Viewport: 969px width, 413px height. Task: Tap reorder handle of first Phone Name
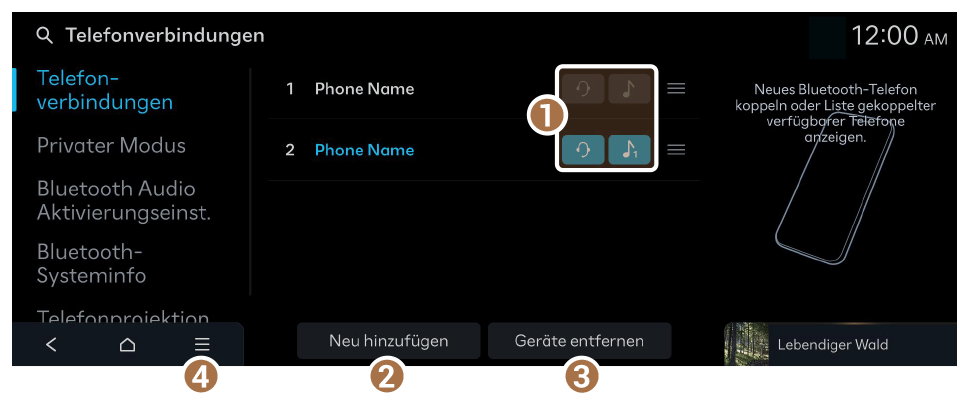click(x=676, y=88)
